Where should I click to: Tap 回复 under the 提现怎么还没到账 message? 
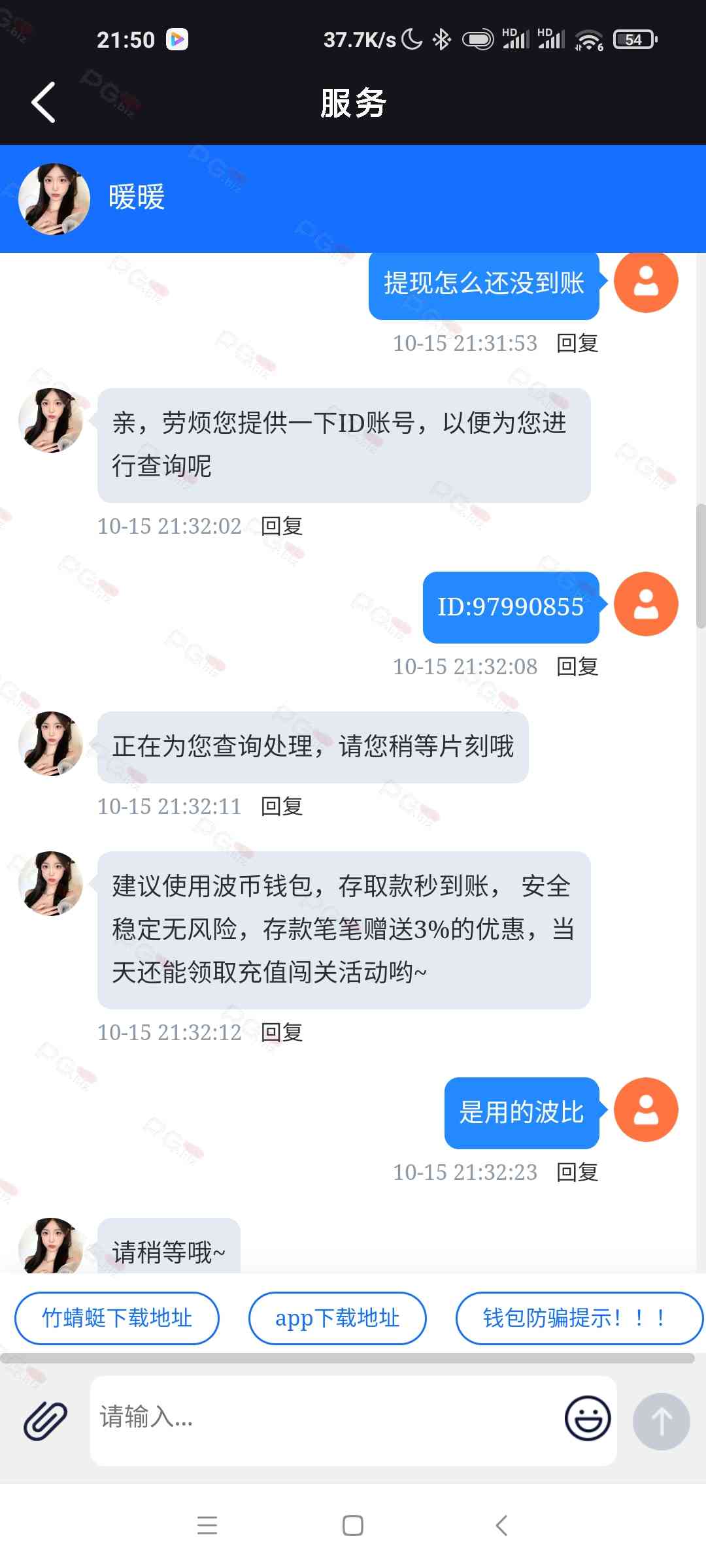click(577, 343)
